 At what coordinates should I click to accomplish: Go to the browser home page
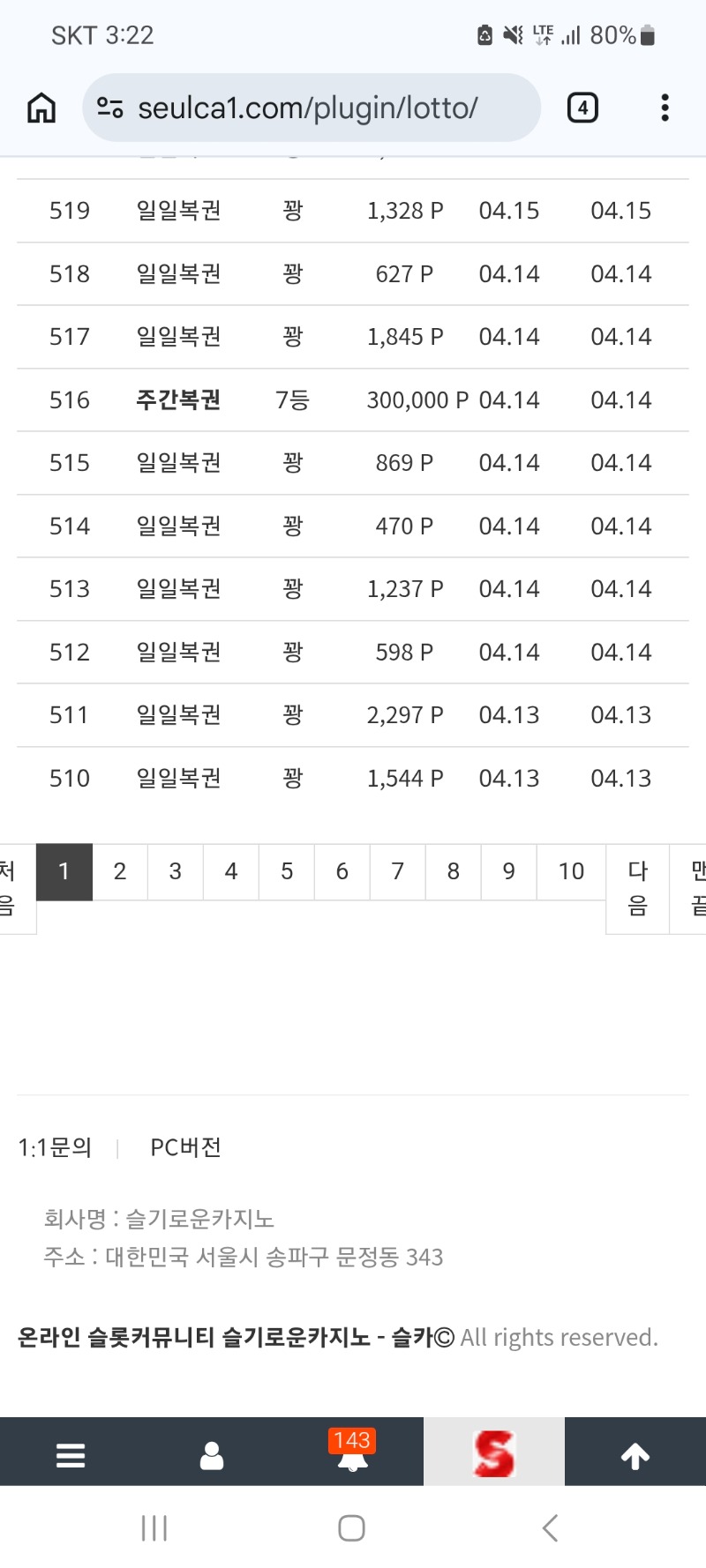coord(41,108)
